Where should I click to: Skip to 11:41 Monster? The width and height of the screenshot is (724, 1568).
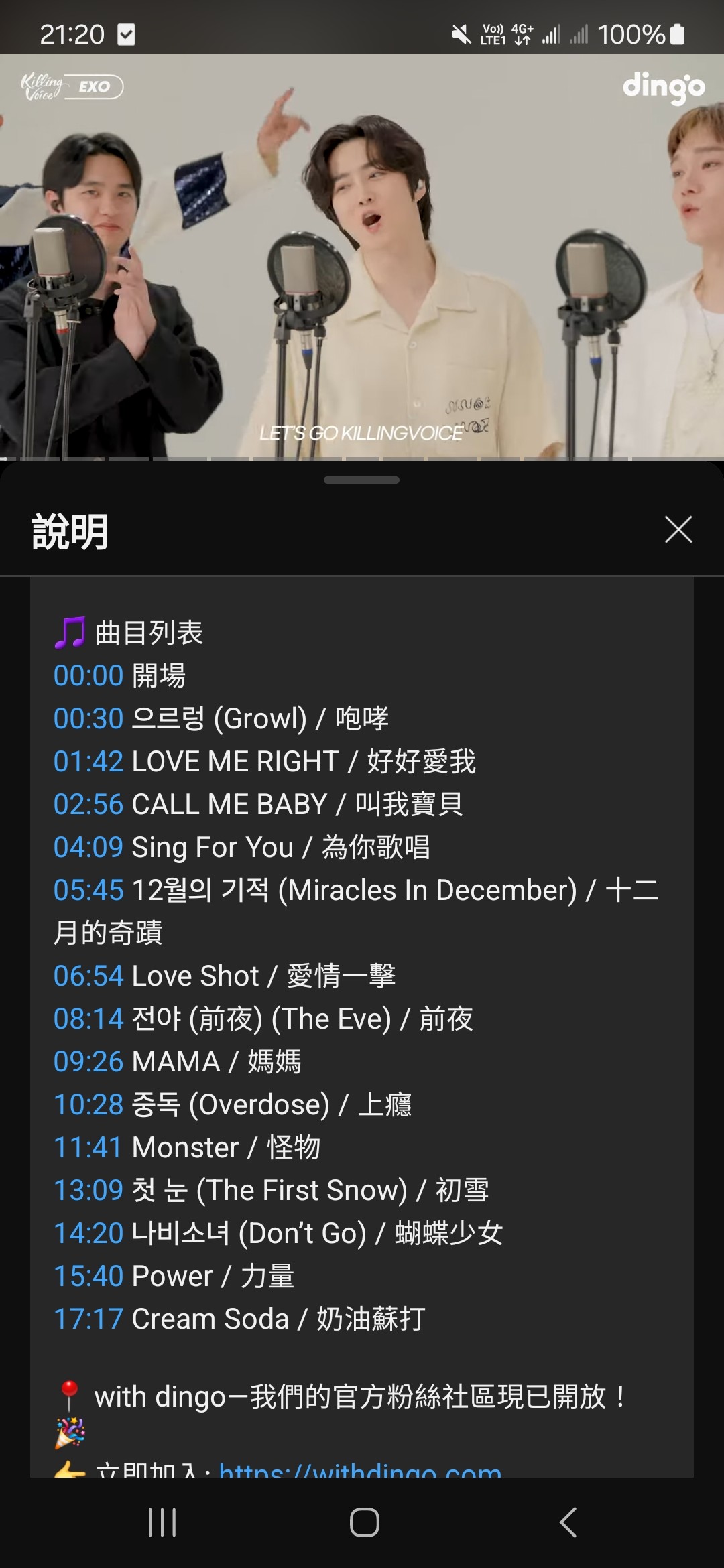[x=88, y=1147]
